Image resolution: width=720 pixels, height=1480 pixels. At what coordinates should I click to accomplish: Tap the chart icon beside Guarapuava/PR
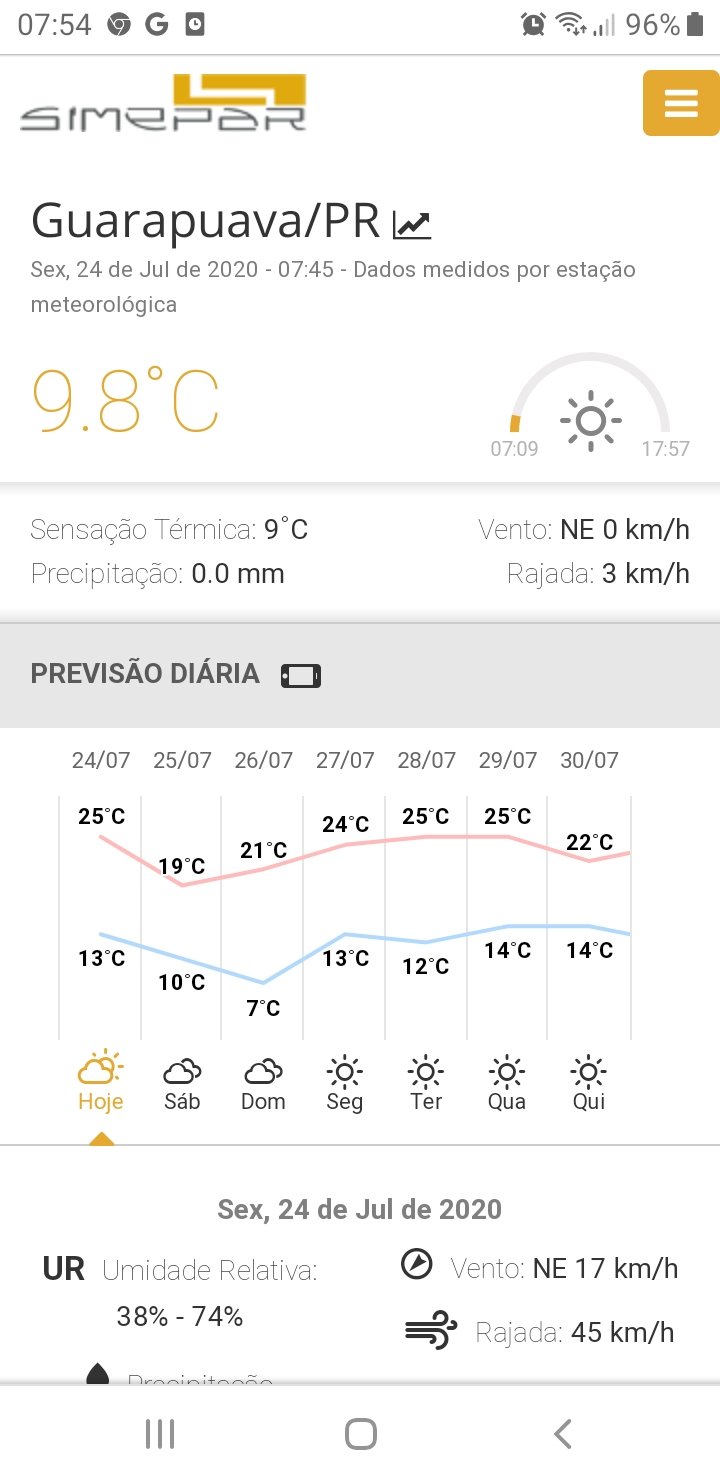tap(412, 225)
